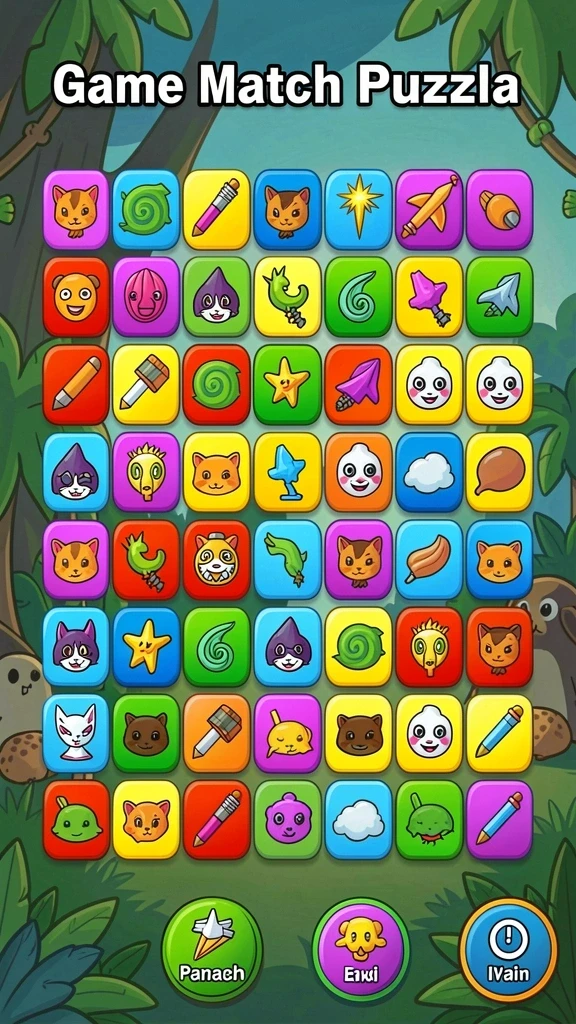Tap the blue star trophy tile

click(x=287, y=472)
